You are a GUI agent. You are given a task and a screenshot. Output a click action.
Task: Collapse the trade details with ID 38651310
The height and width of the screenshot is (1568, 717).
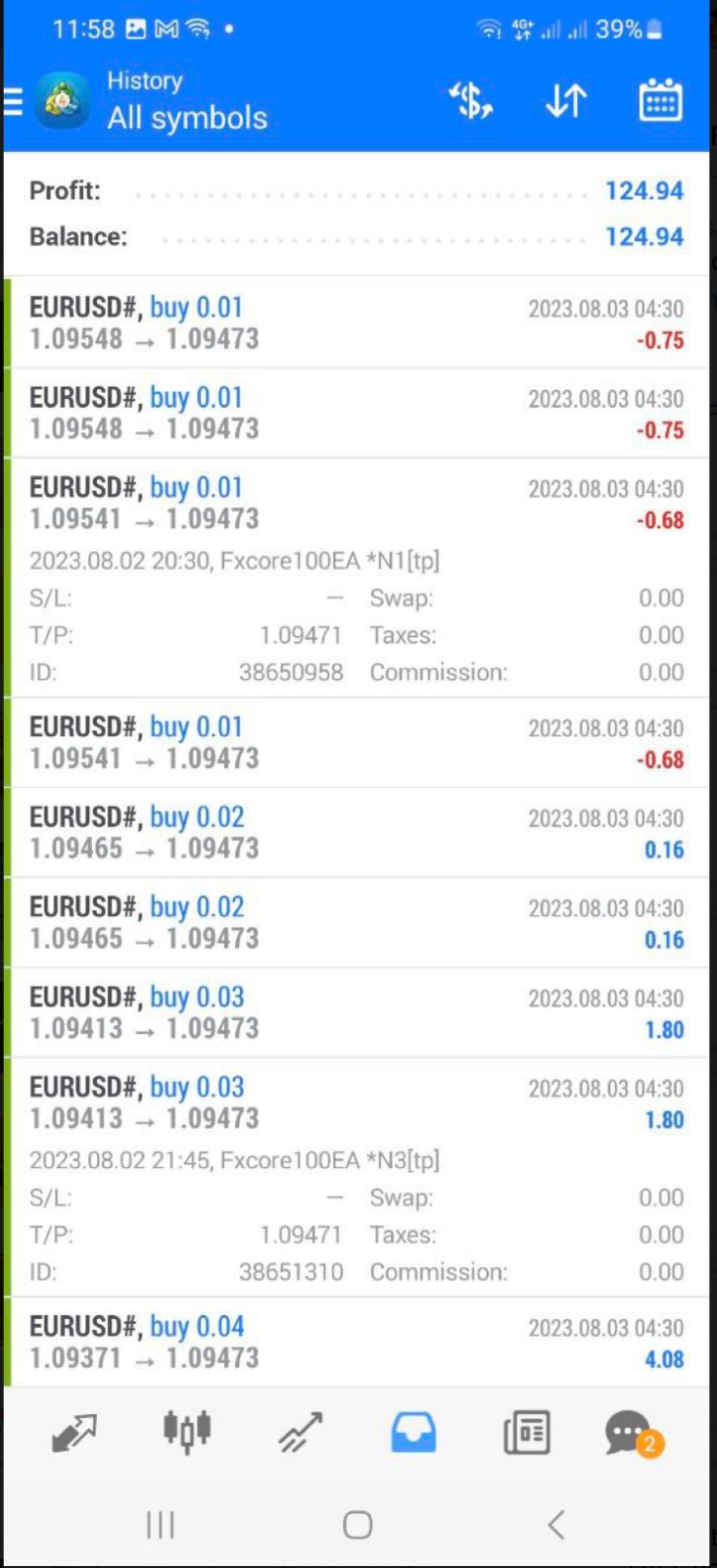coord(357,1102)
